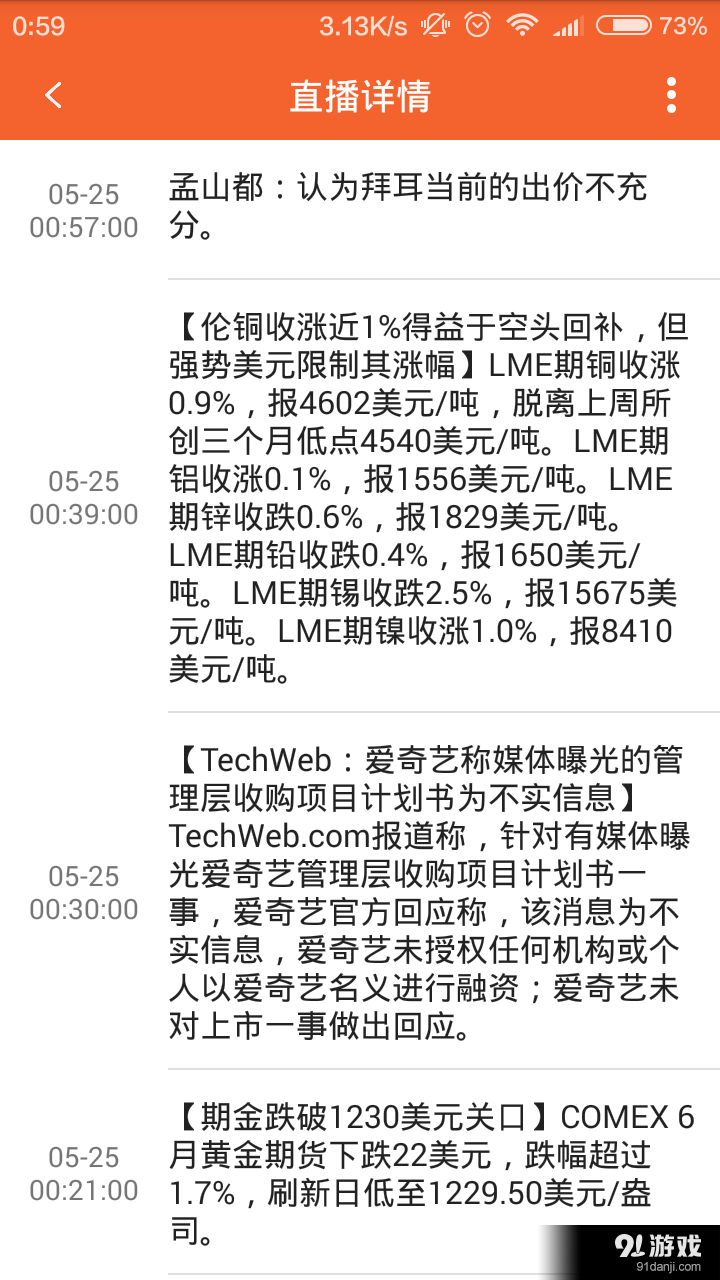Image resolution: width=720 pixels, height=1280 pixels.
Task: Select the 05-25 00:39:00 timestamp
Action: tap(85, 497)
